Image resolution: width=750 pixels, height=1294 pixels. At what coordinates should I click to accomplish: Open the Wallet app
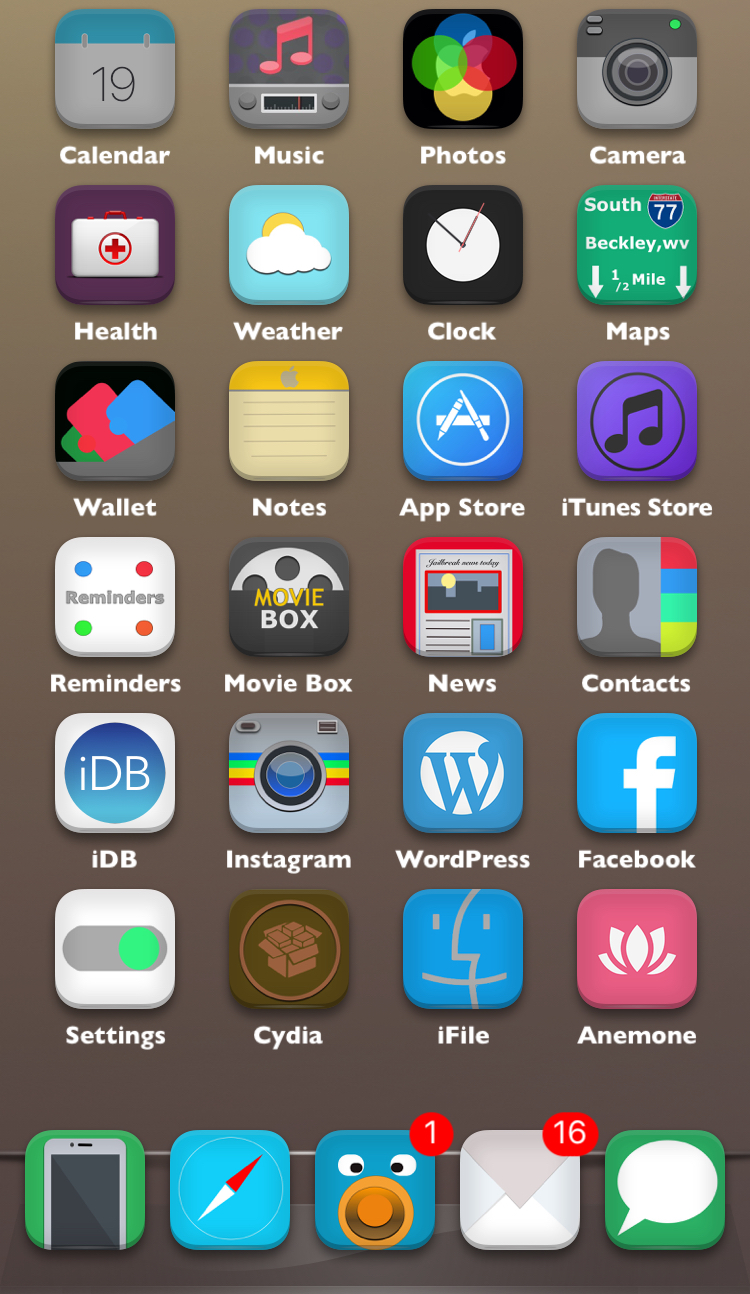115,421
